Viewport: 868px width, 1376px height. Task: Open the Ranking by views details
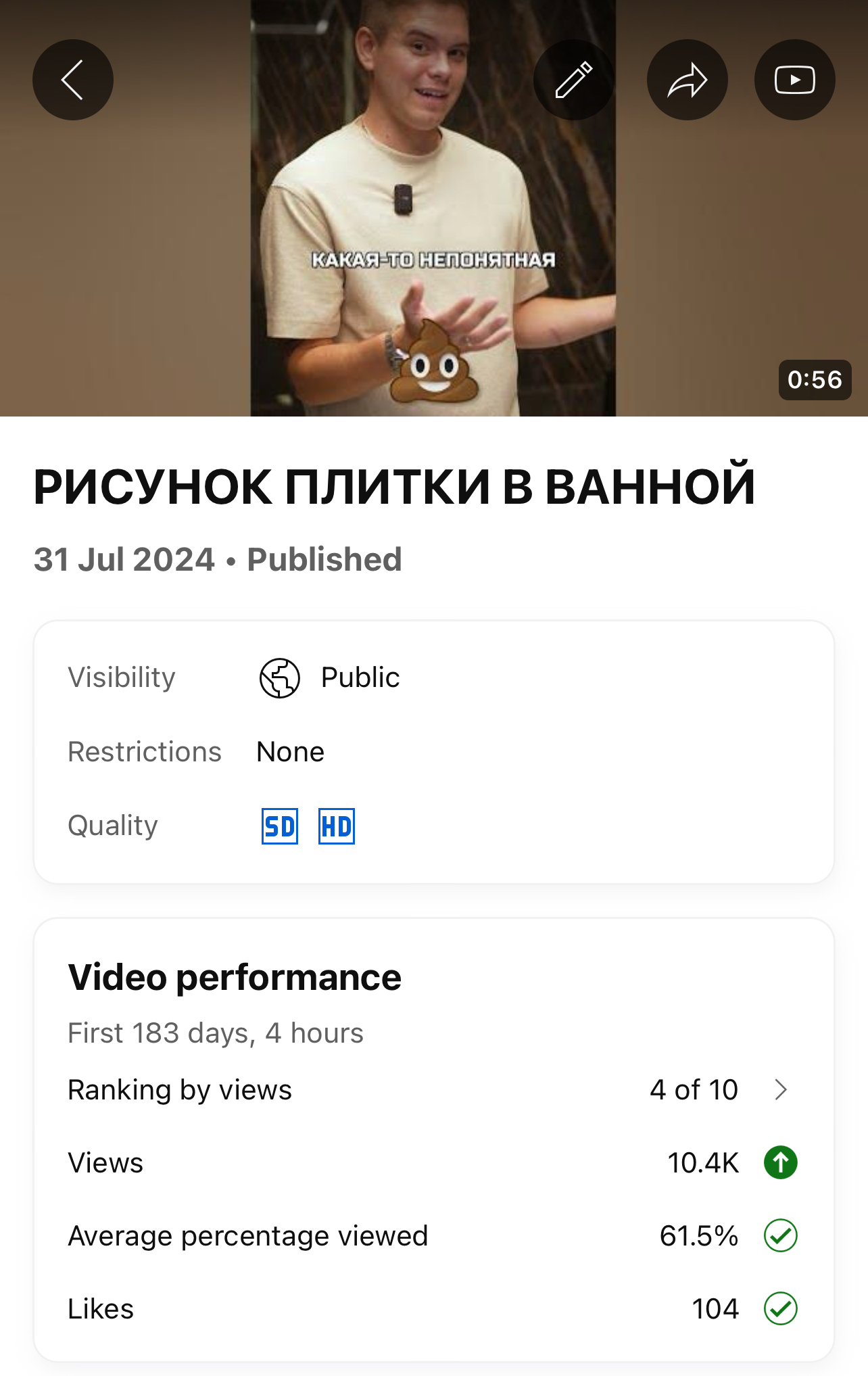(x=779, y=1089)
